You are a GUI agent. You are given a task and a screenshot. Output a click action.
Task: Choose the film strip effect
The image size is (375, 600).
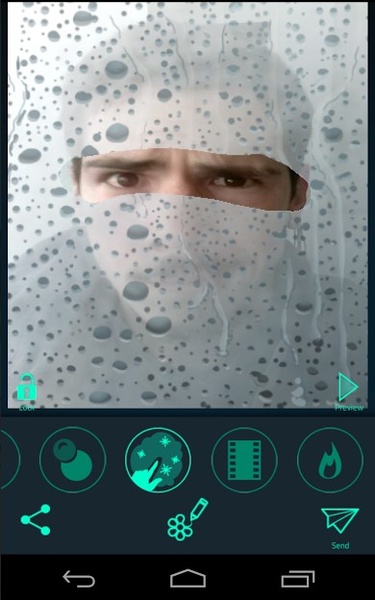pos(244,460)
